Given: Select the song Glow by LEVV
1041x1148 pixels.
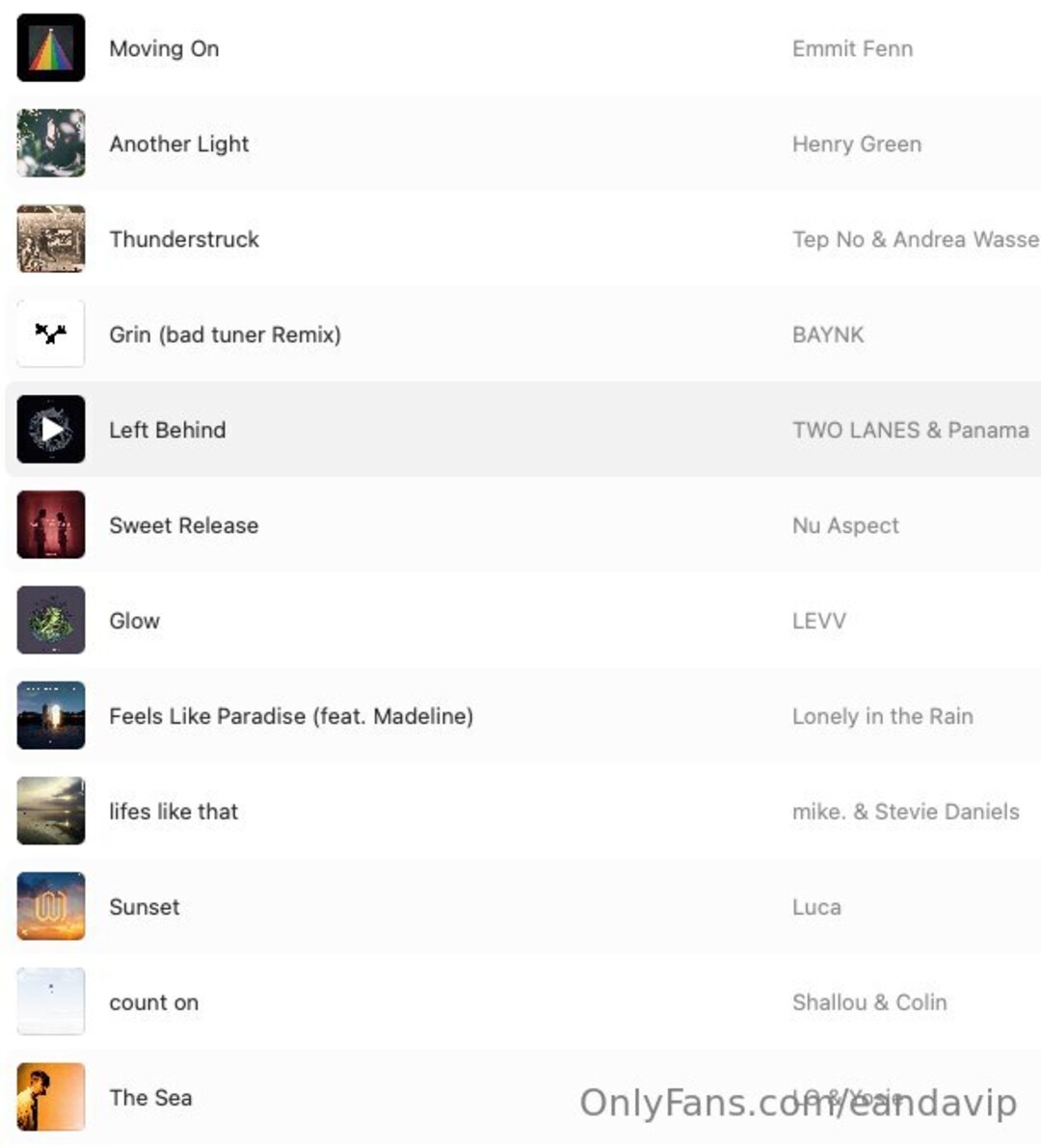Looking at the screenshot, I should click(x=134, y=621).
